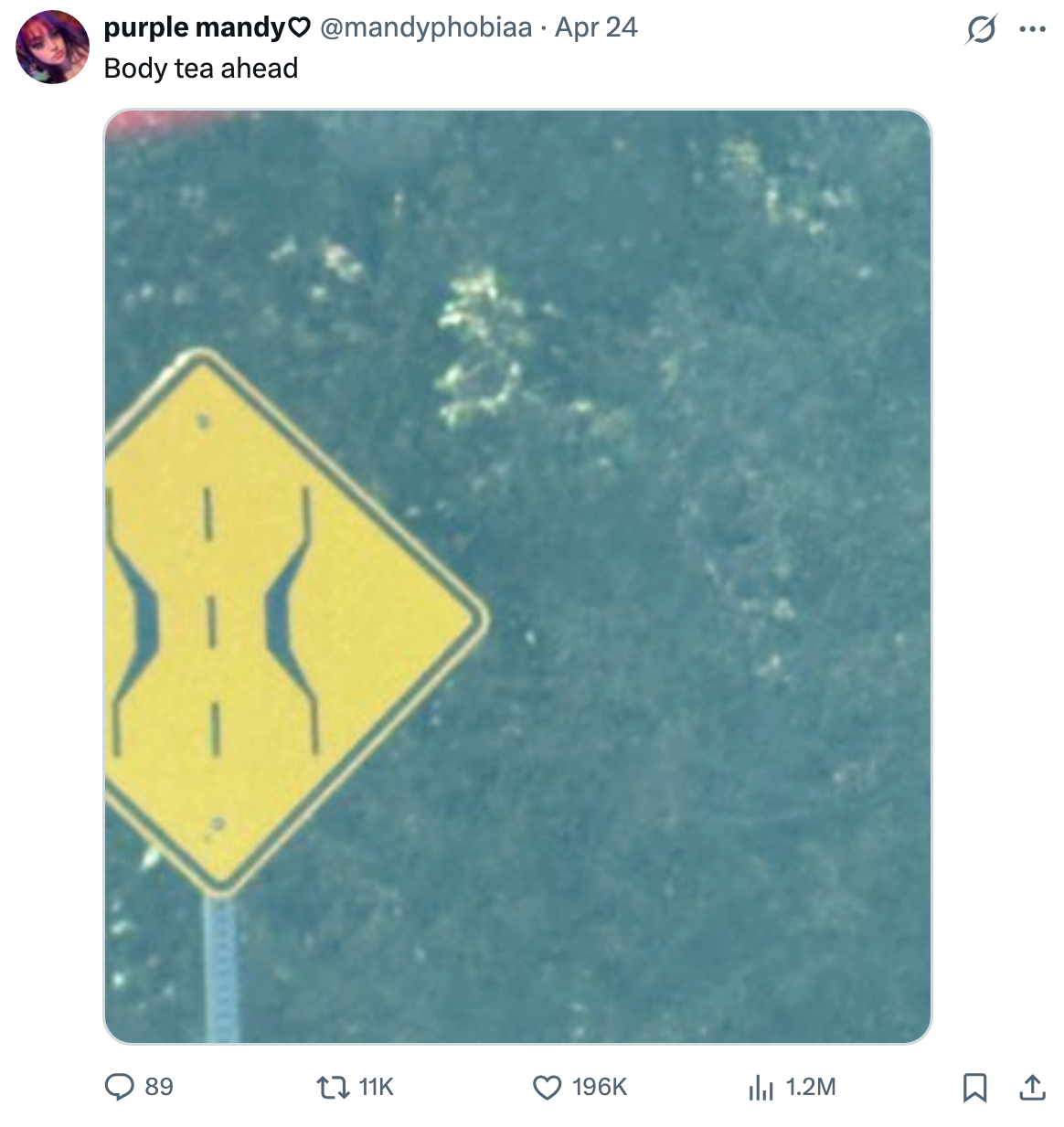The image size is (1064, 1127).
Task: Share the post via share icon
Action: pyautogui.click(x=1032, y=1087)
